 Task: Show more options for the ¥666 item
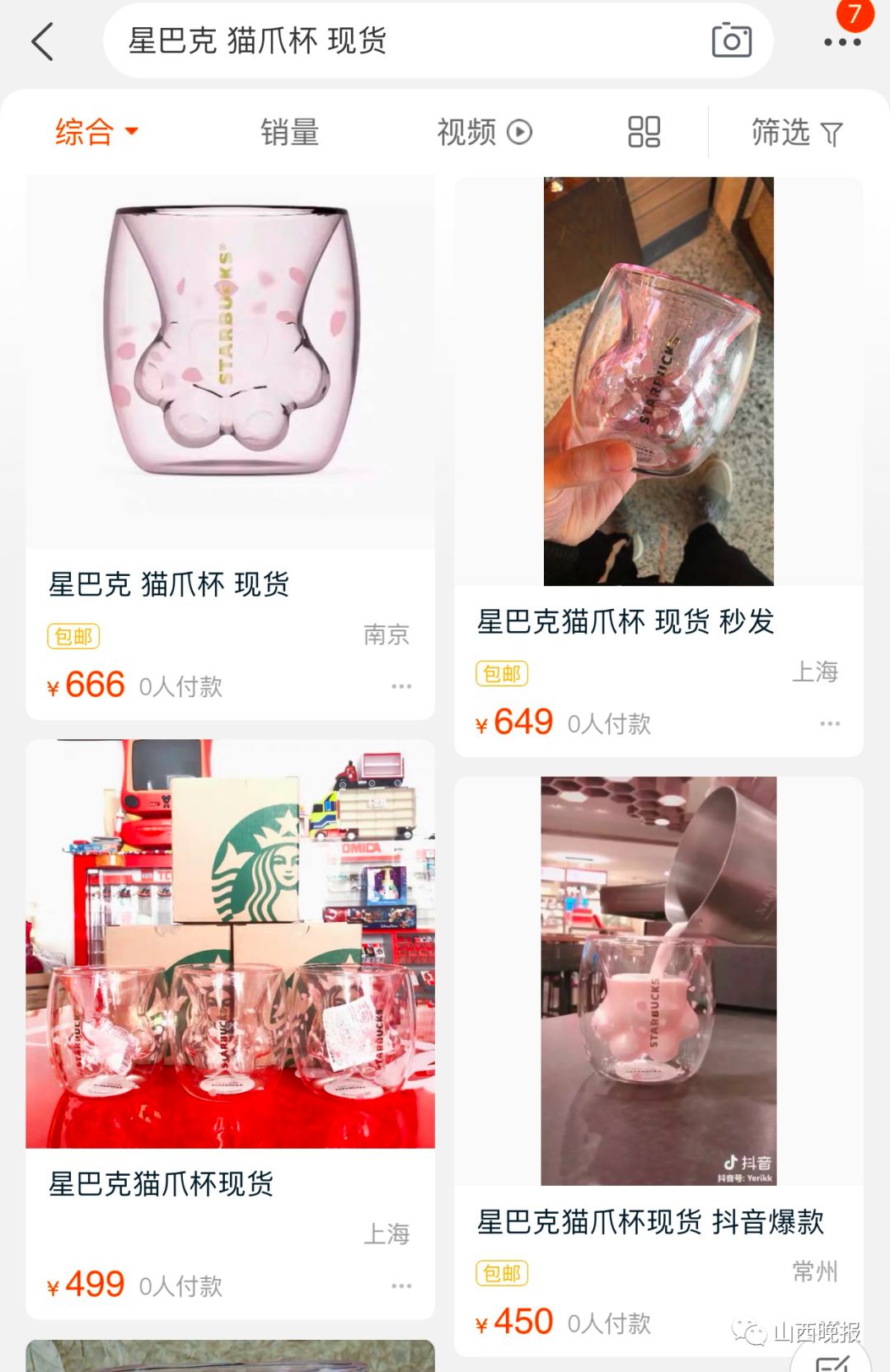pos(401,686)
